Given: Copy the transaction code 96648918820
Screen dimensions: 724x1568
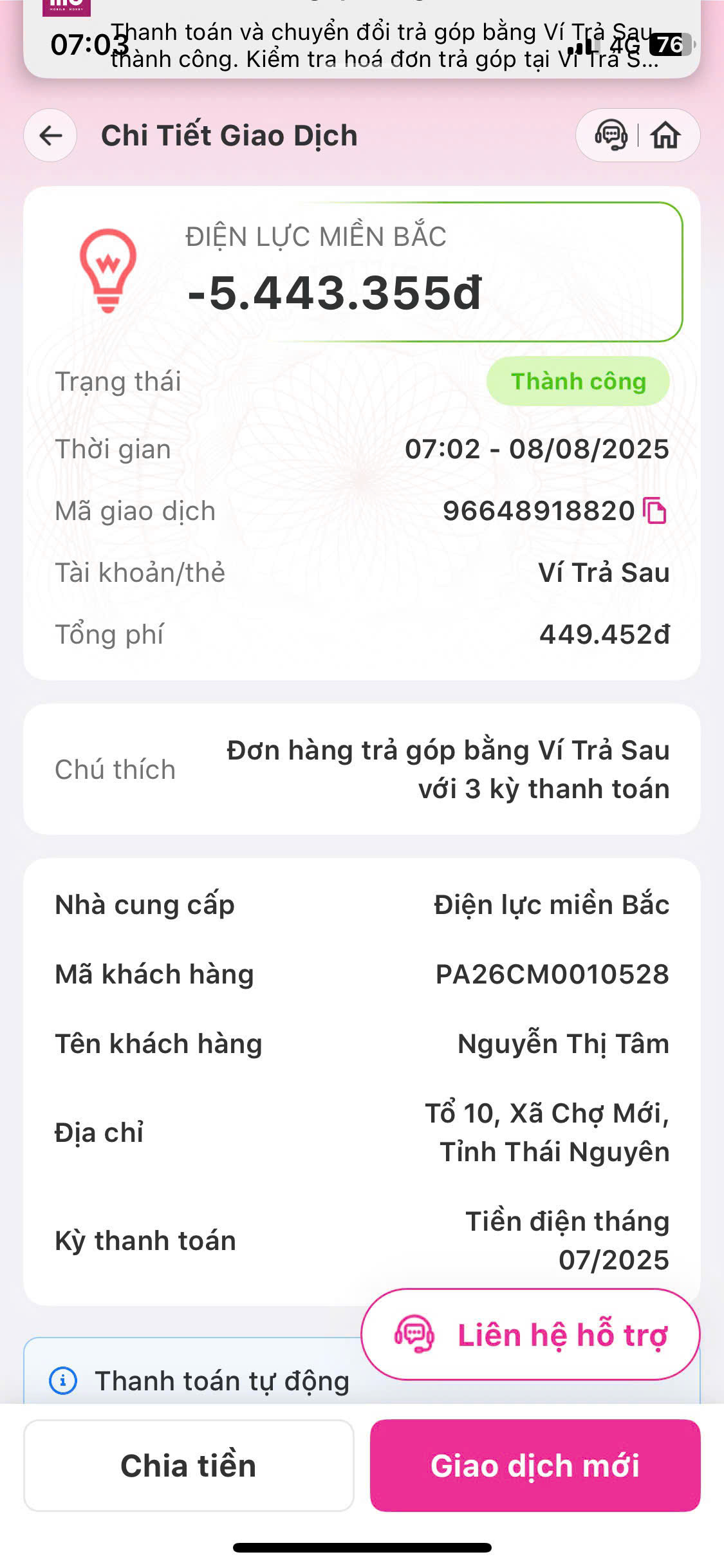Looking at the screenshot, I should click(655, 512).
